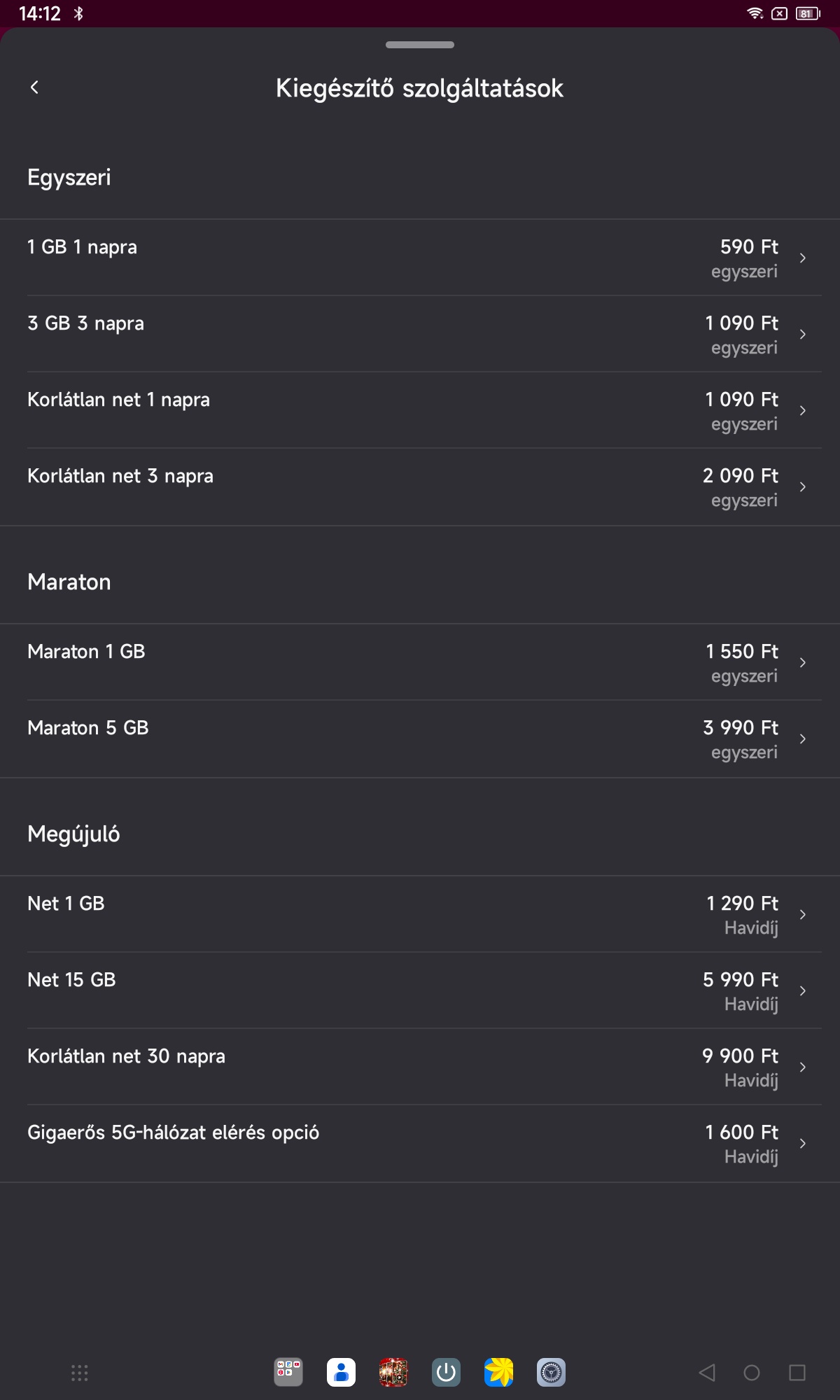
Task: Open Korlátlan net 1 napra
Action: [x=420, y=410]
